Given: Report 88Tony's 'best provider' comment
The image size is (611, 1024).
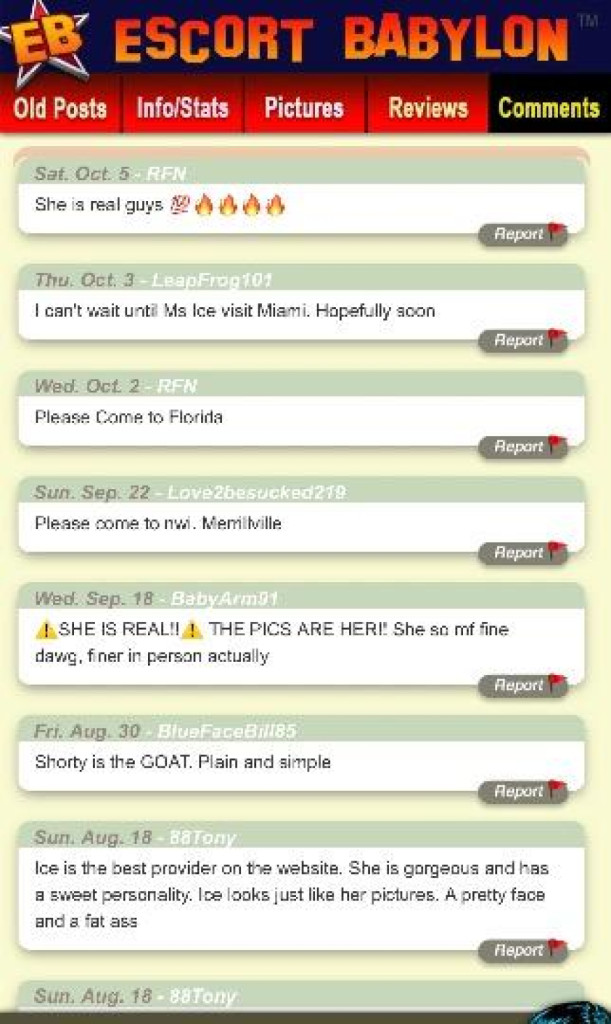Looking at the screenshot, I should [523, 950].
